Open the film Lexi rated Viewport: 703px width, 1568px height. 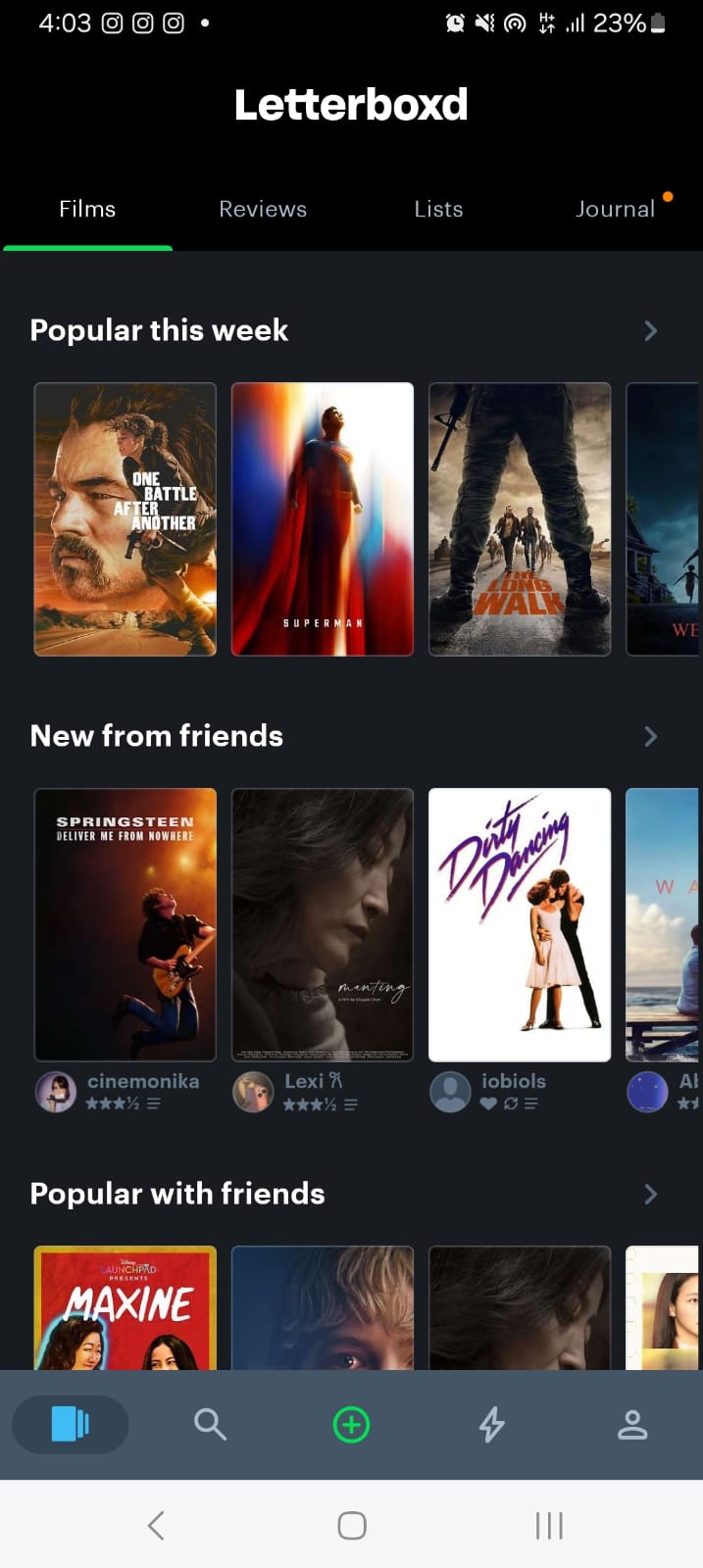point(323,924)
